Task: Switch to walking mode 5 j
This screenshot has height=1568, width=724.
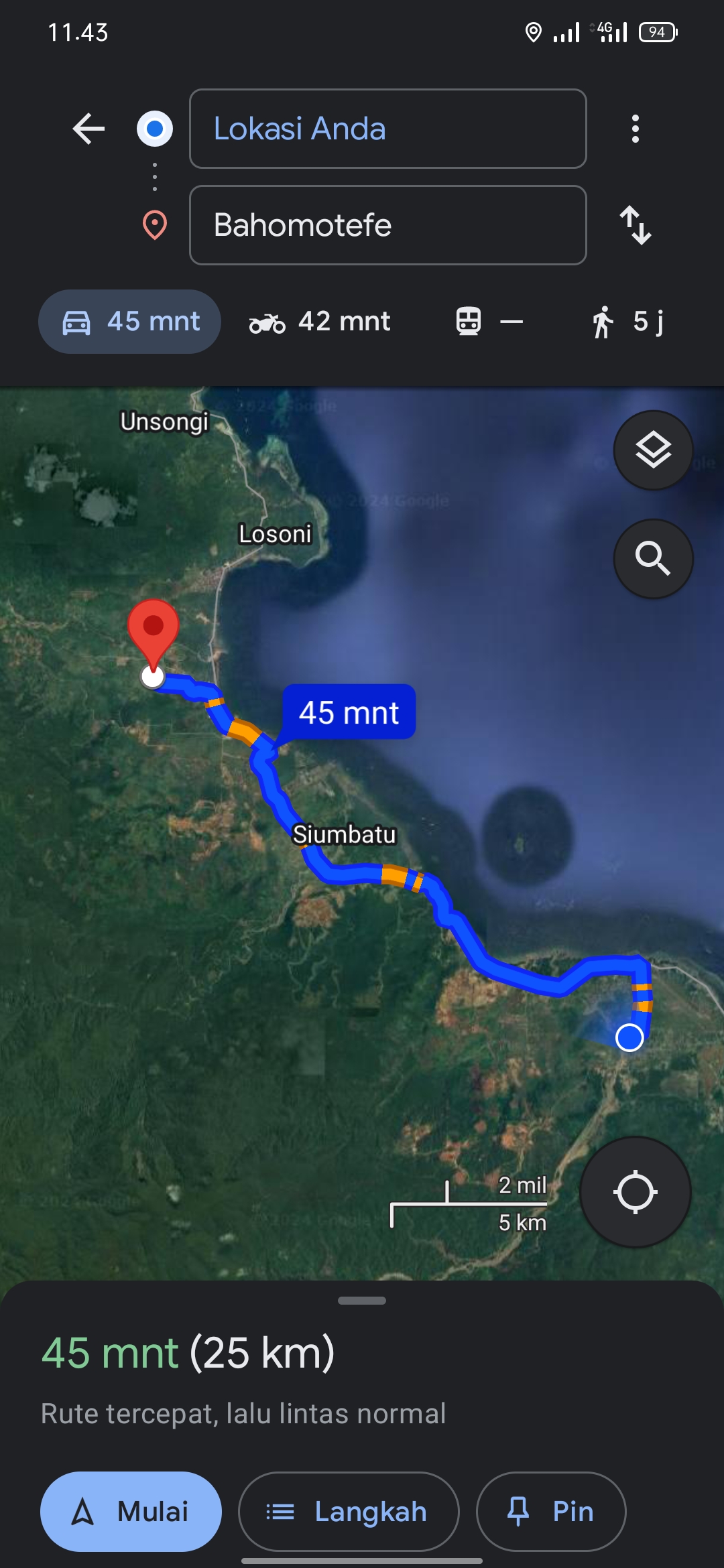Action: click(x=627, y=322)
